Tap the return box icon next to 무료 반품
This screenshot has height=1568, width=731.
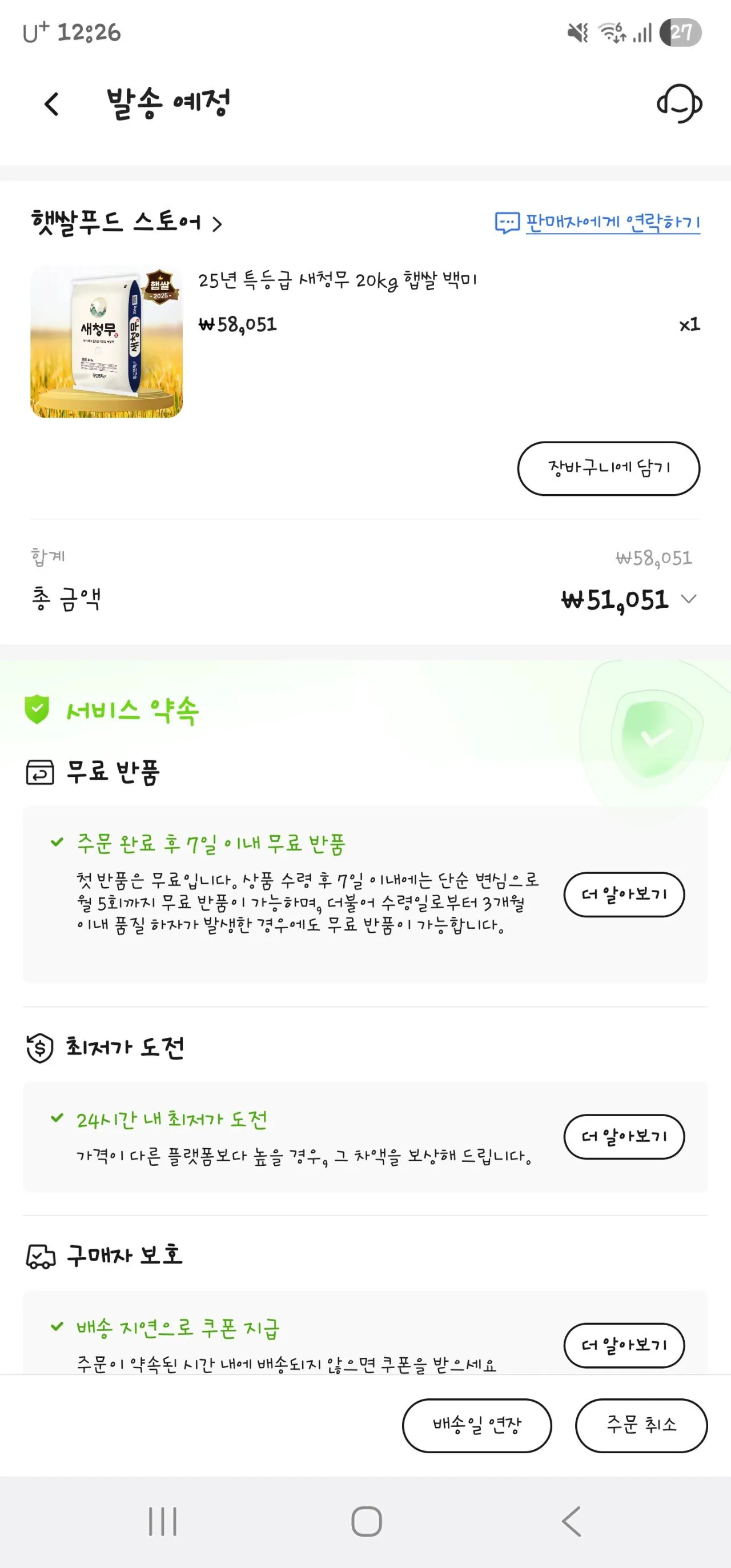coord(39,771)
